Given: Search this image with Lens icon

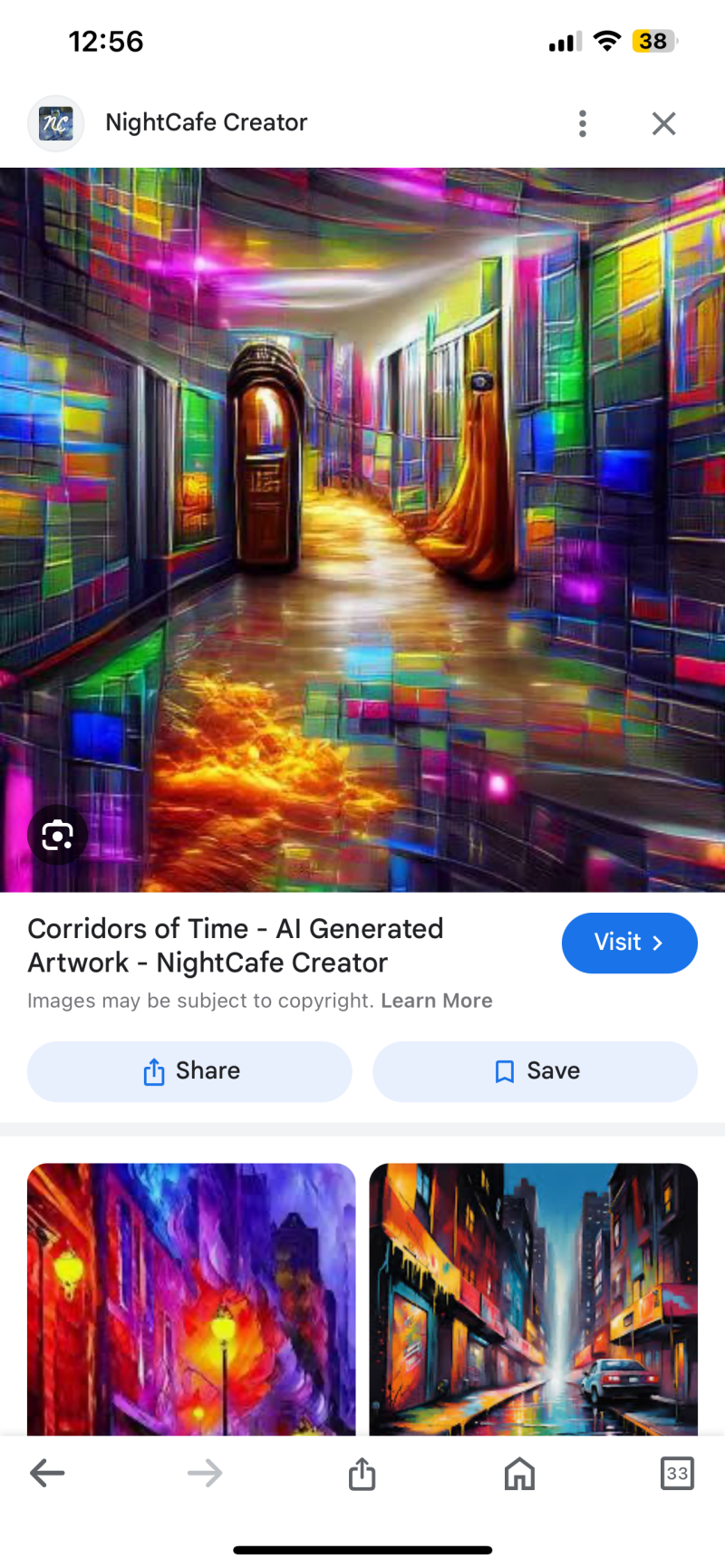Looking at the screenshot, I should pyautogui.click(x=57, y=835).
